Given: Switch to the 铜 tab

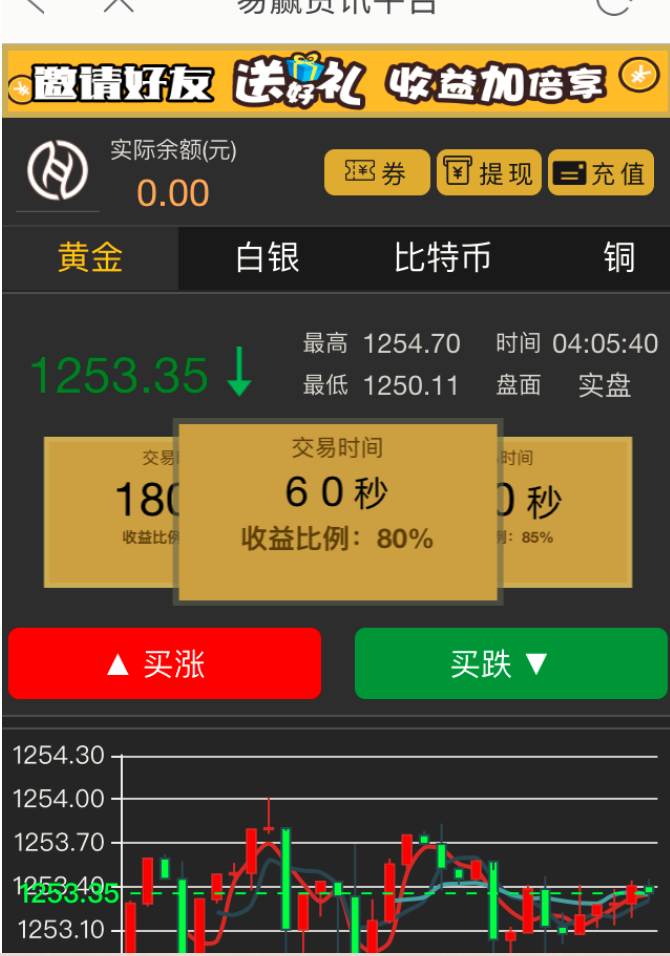Looking at the screenshot, I should click(619, 258).
